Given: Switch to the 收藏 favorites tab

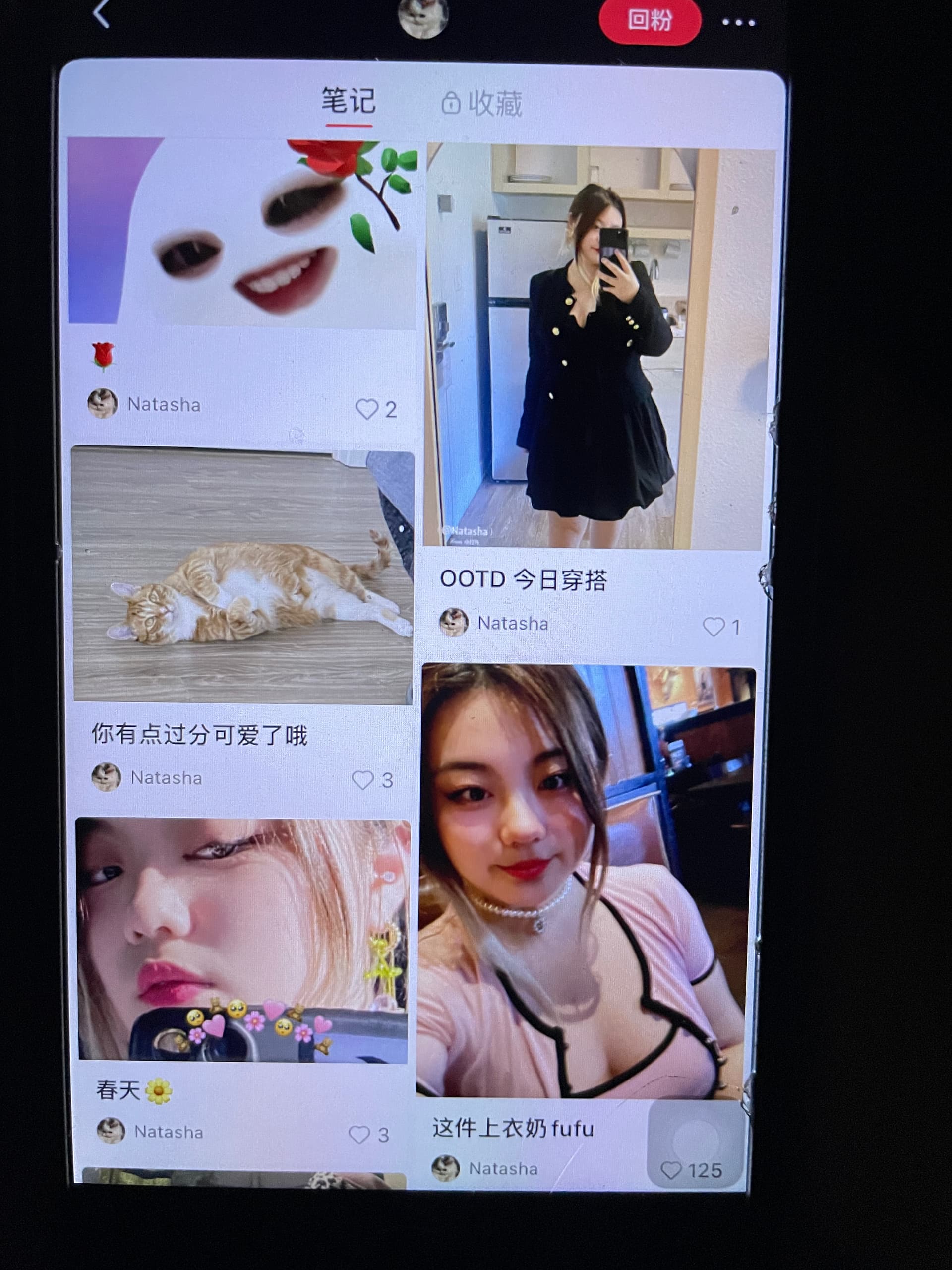Looking at the screenshot, I should [482, 104].
